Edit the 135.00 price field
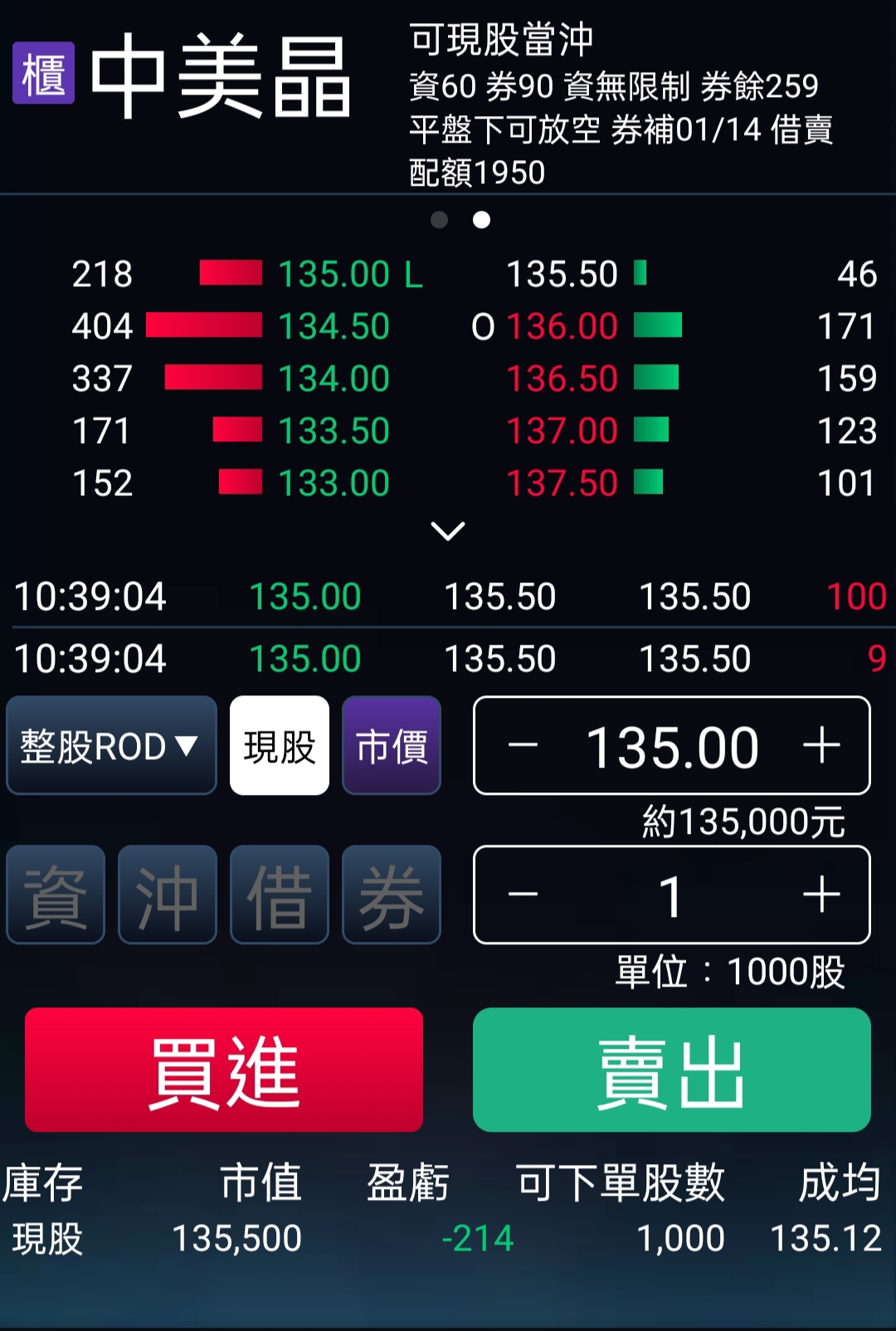Viewport: 896px width, 1331px height. click(x=672, y=746)
